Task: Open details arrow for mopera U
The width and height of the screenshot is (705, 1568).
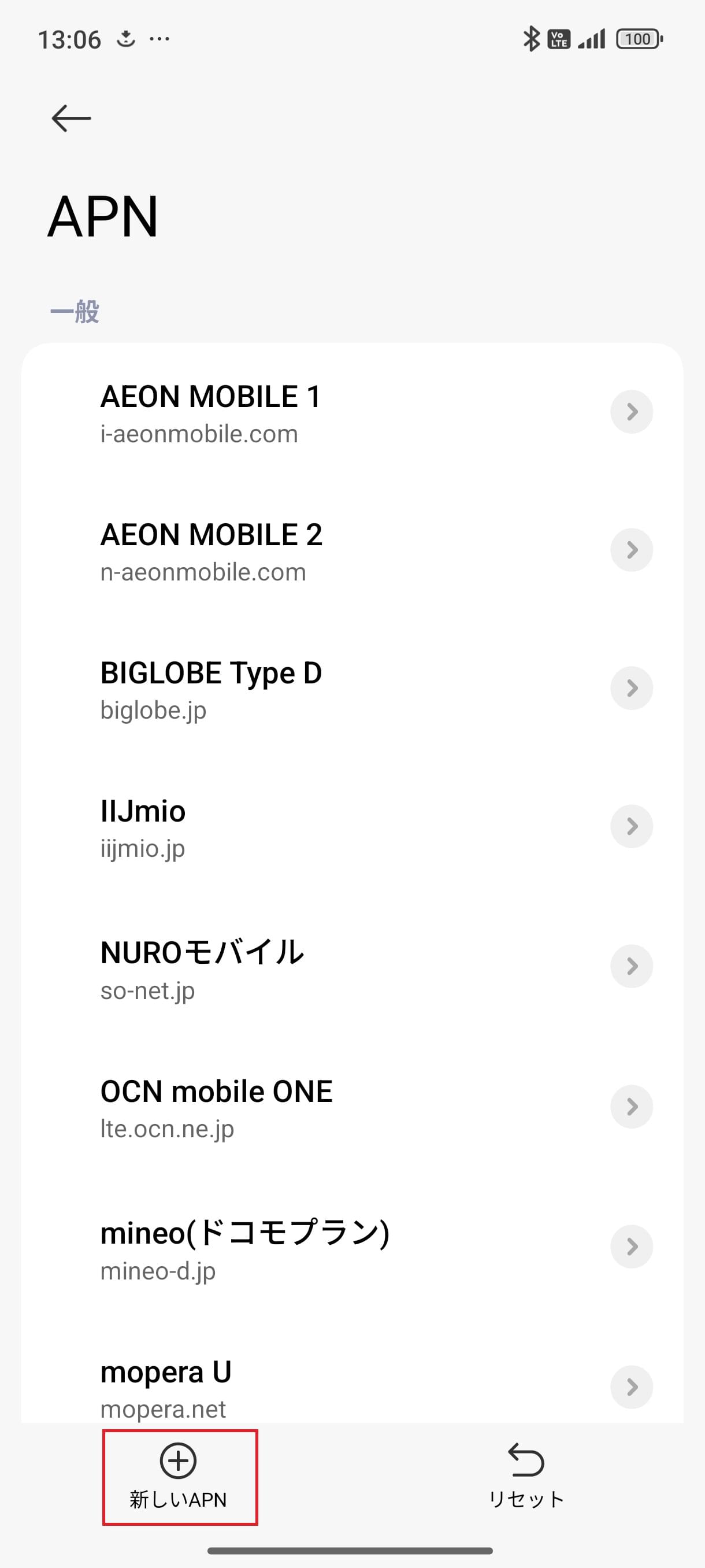Action: [632, 1387]
